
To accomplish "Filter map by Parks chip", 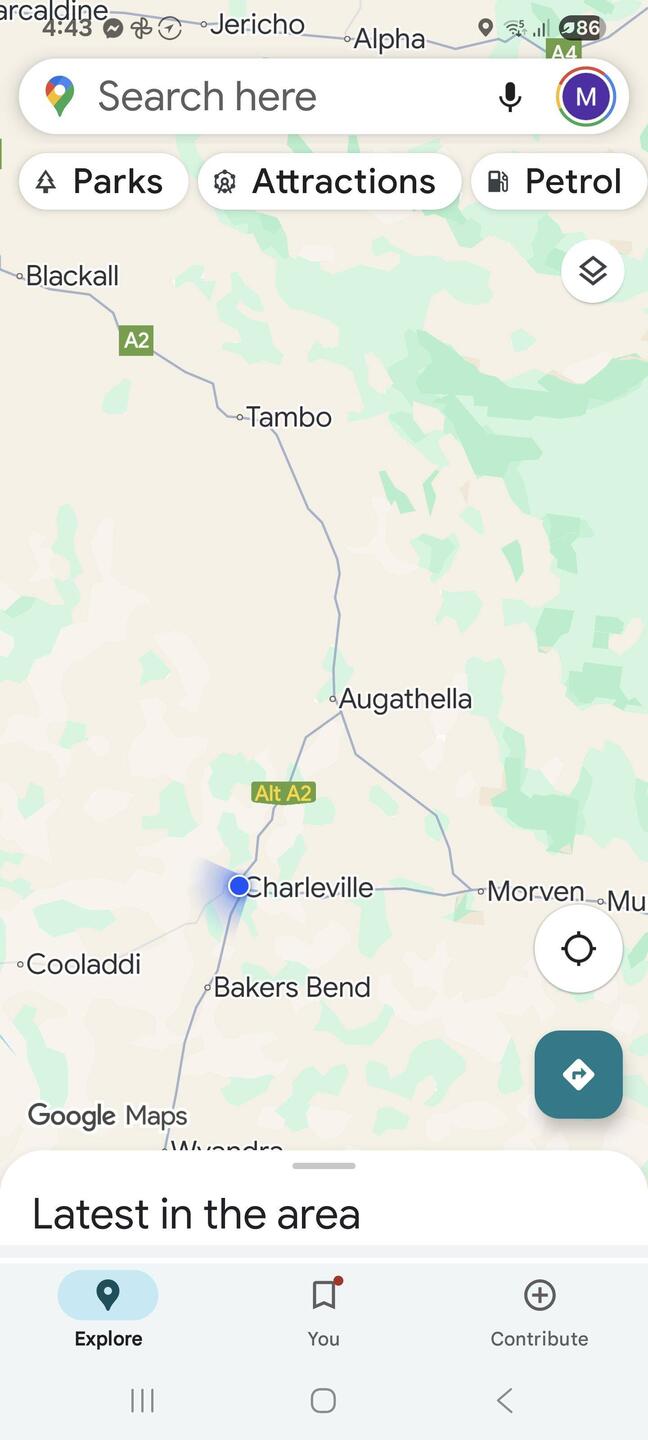I will [103, 182].
